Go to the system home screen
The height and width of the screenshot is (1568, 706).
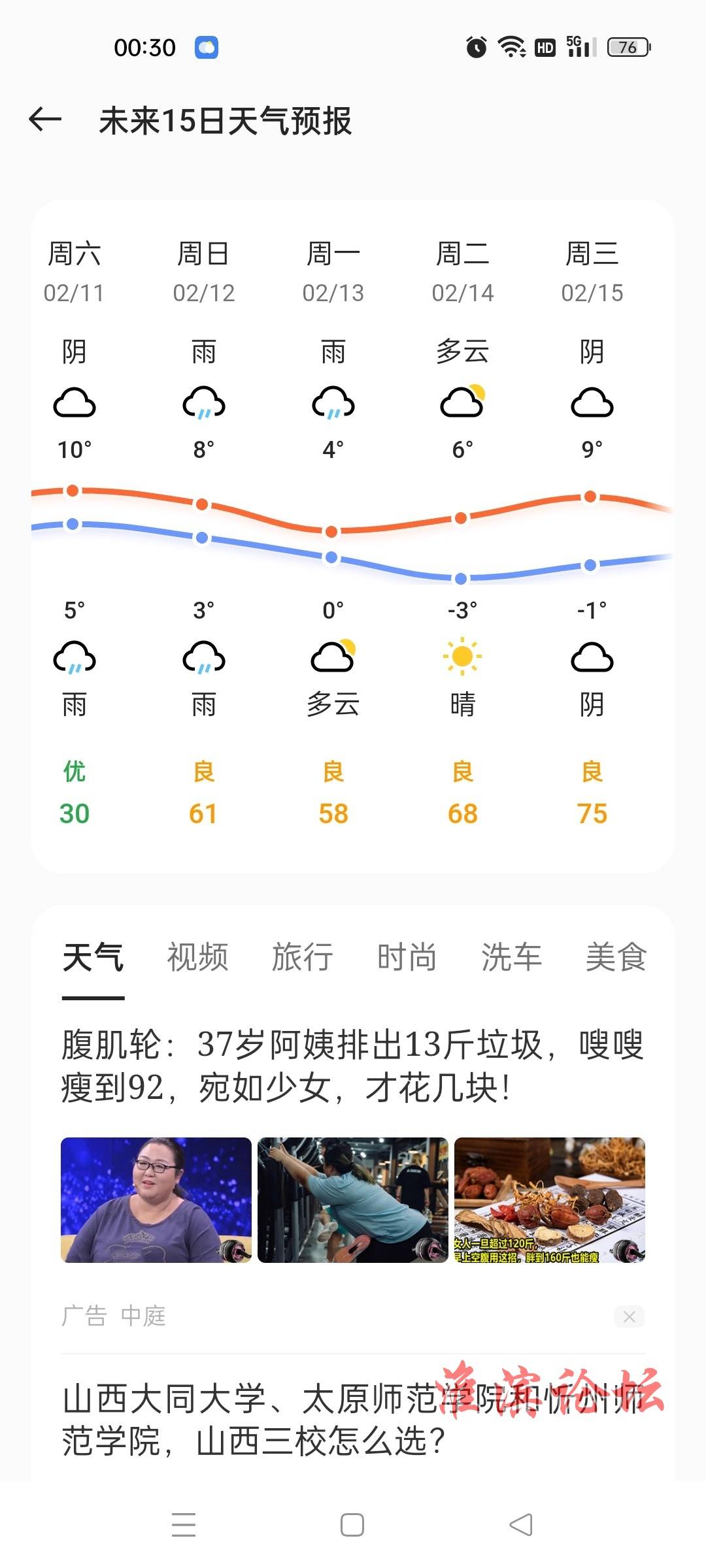[352, 1524]
